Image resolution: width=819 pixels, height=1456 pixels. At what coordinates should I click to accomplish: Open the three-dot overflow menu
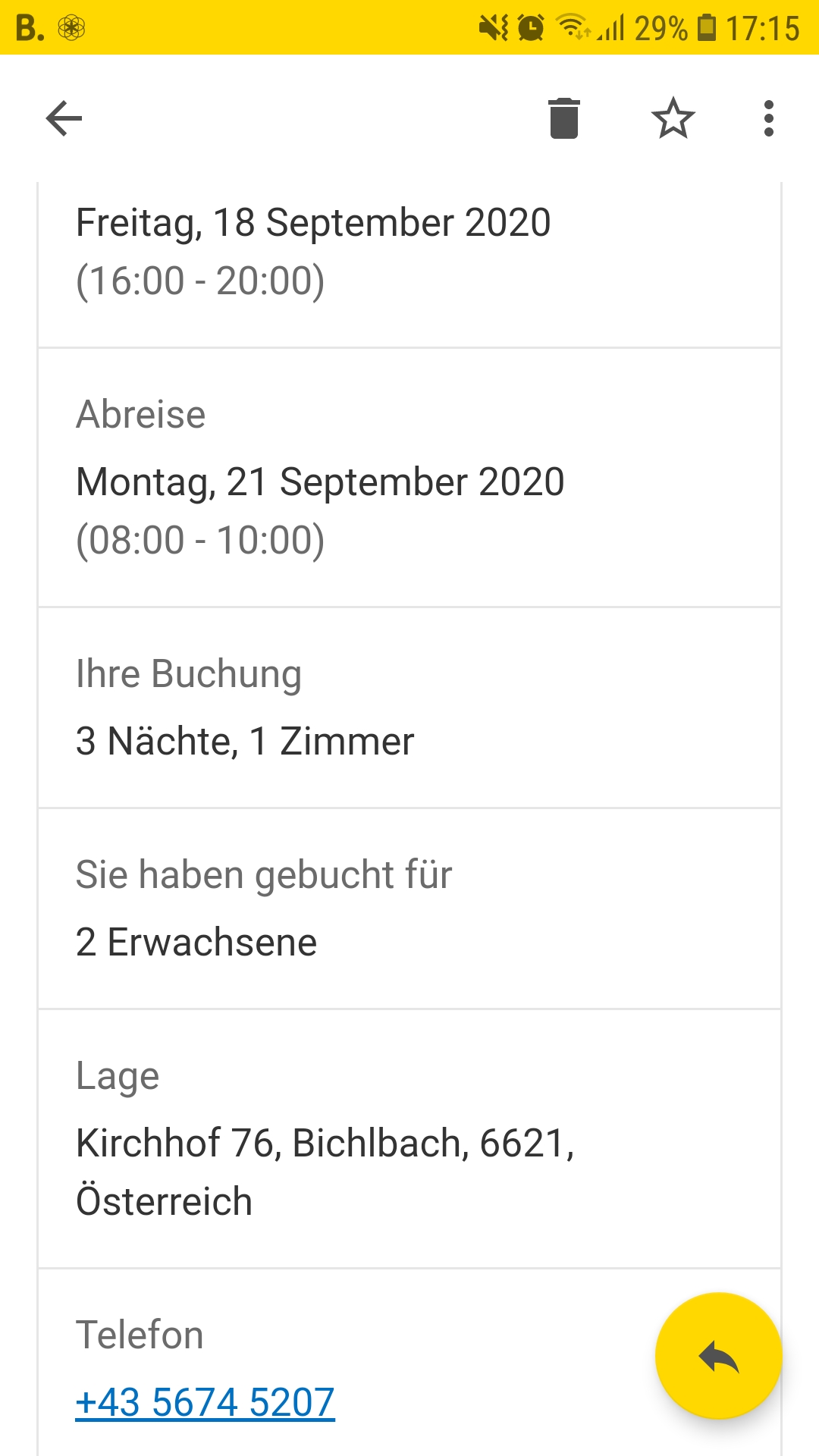[769, 118]
